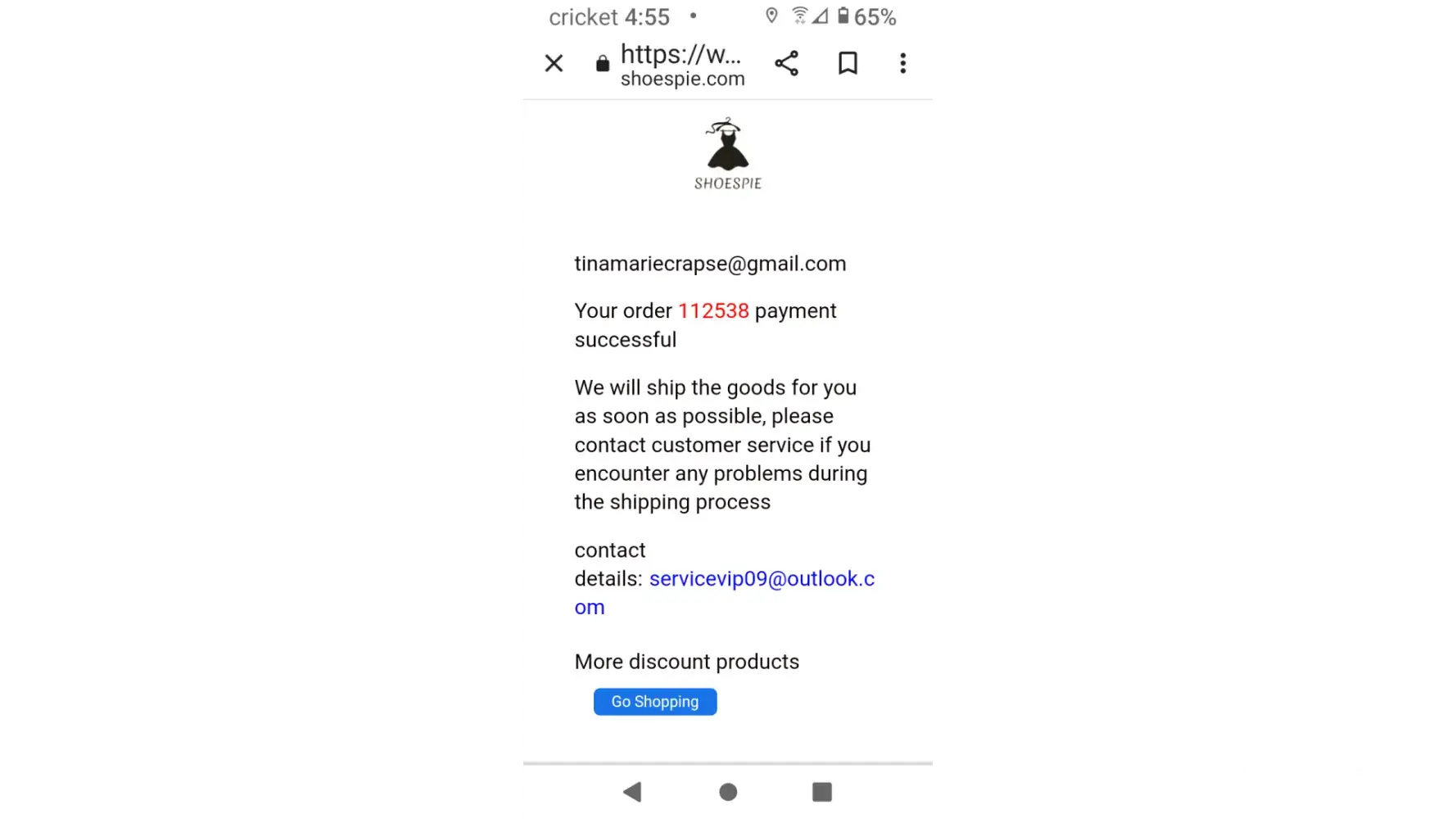The width and height of the screenshot is (1456, 819).
Task: Open the recent apps view
Action: 822,792
